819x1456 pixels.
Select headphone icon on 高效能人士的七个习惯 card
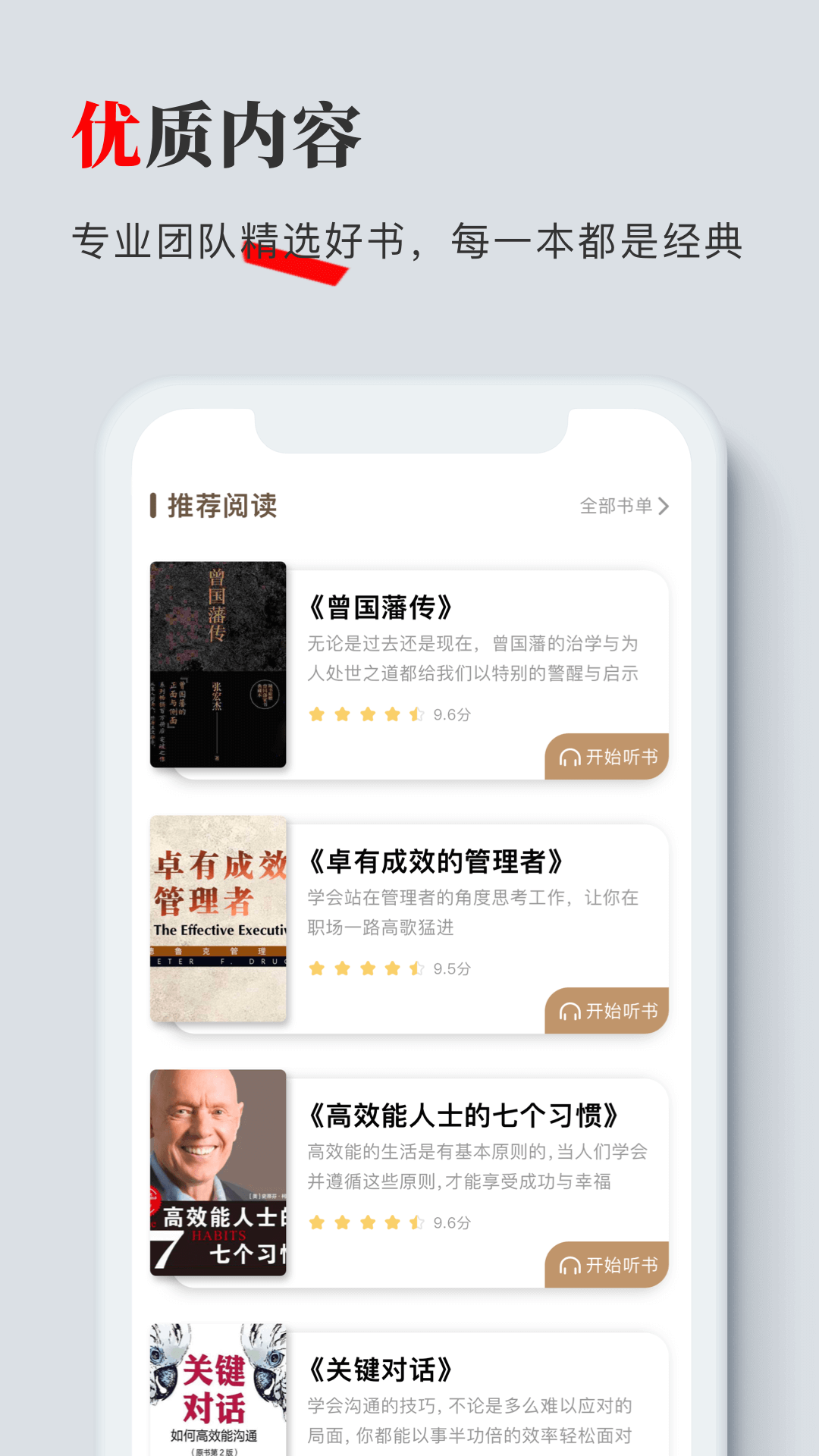(x=570, y=1265)
